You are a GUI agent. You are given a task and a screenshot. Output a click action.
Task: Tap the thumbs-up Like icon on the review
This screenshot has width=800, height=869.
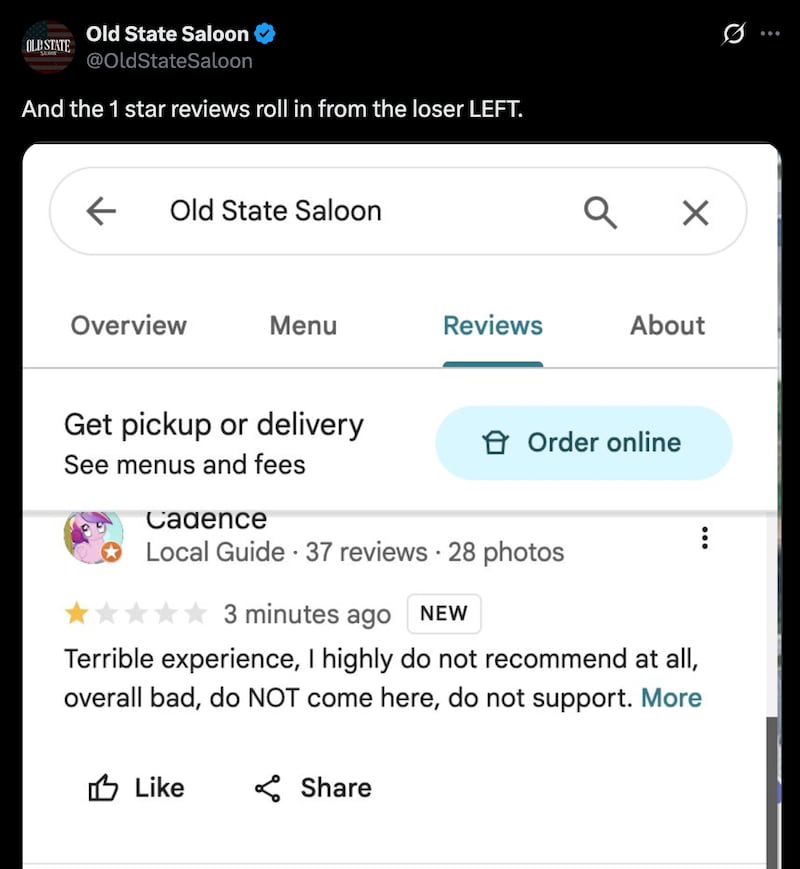[105, 788]
